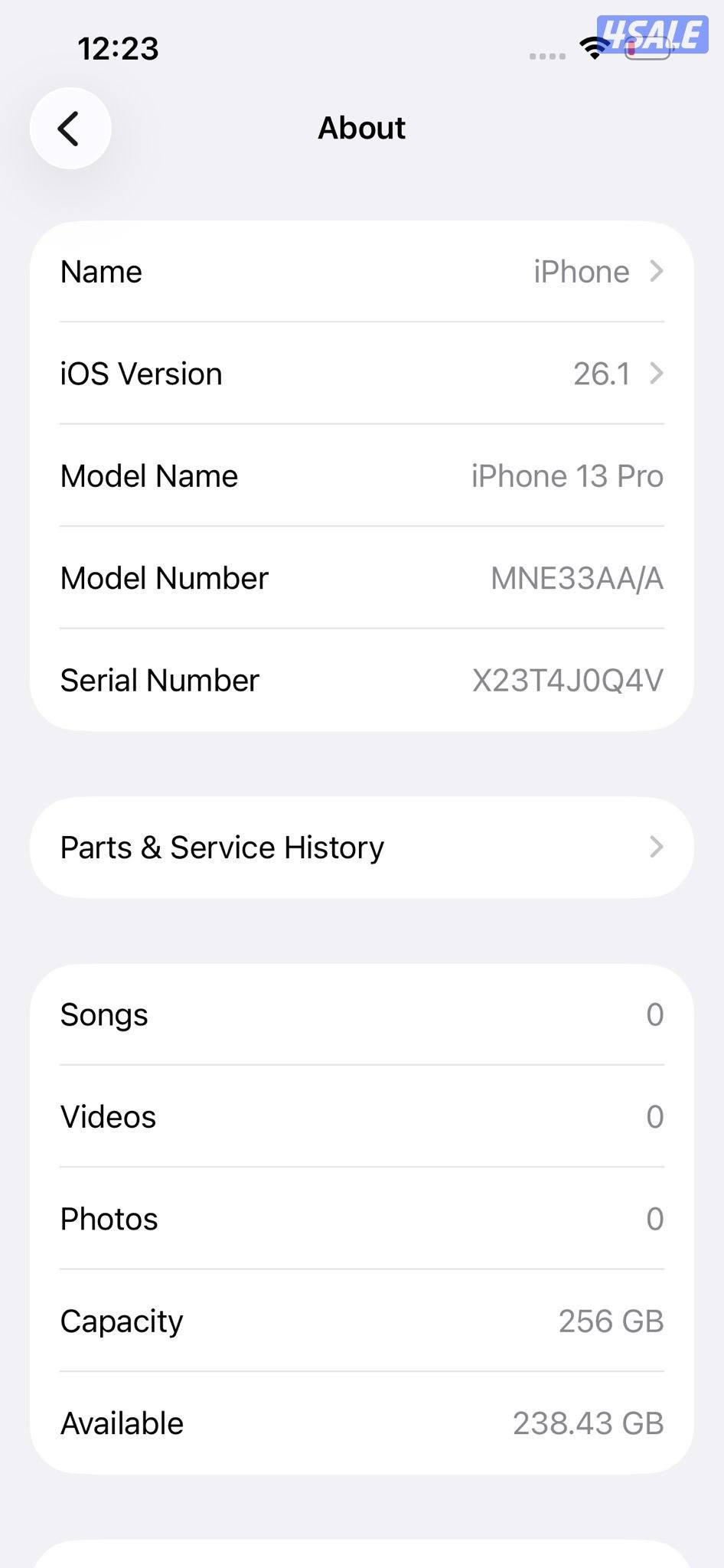The height and width of the screenshot is (1568, 724).
Task: Tap the Songs count row
Action: point(361,1014)
